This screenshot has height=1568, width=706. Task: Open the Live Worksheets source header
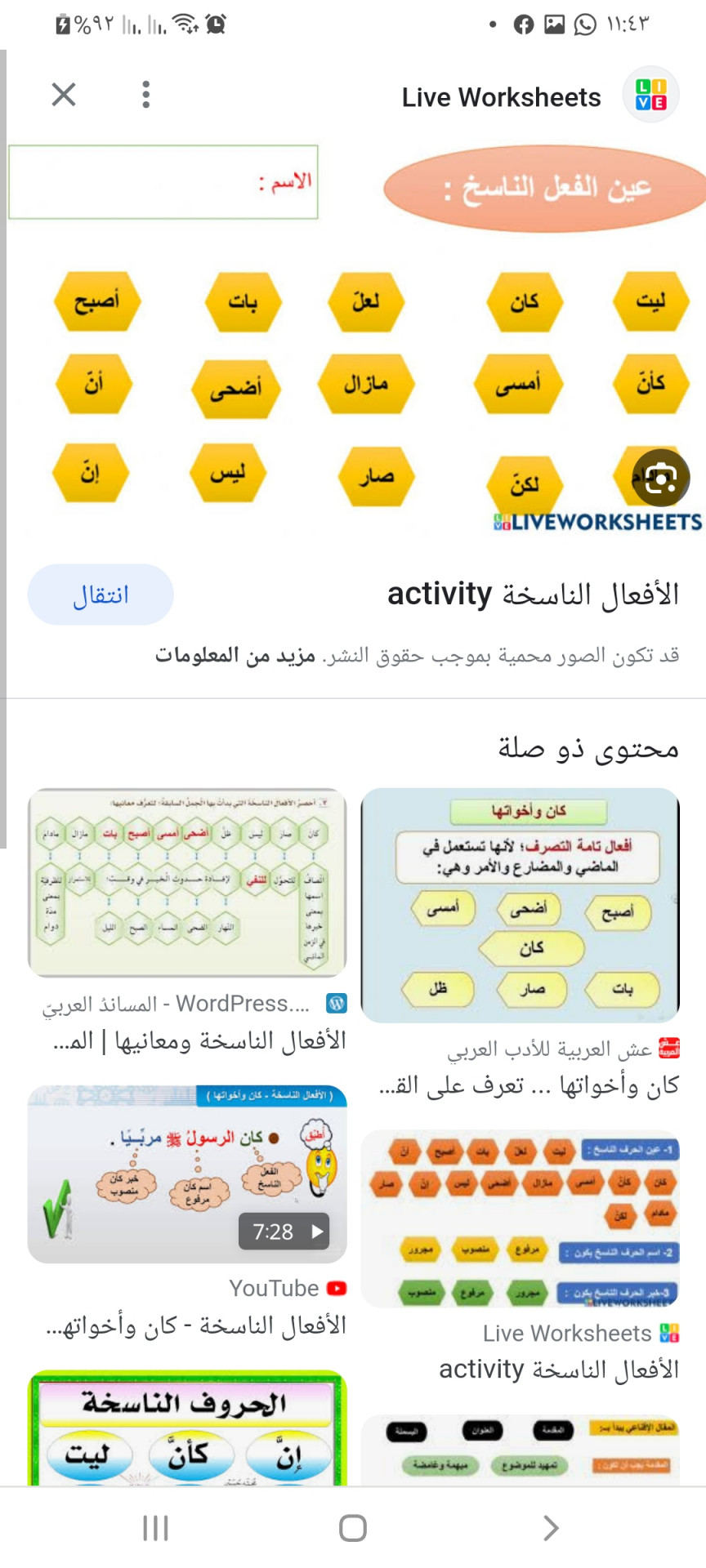tap(539, 96)
